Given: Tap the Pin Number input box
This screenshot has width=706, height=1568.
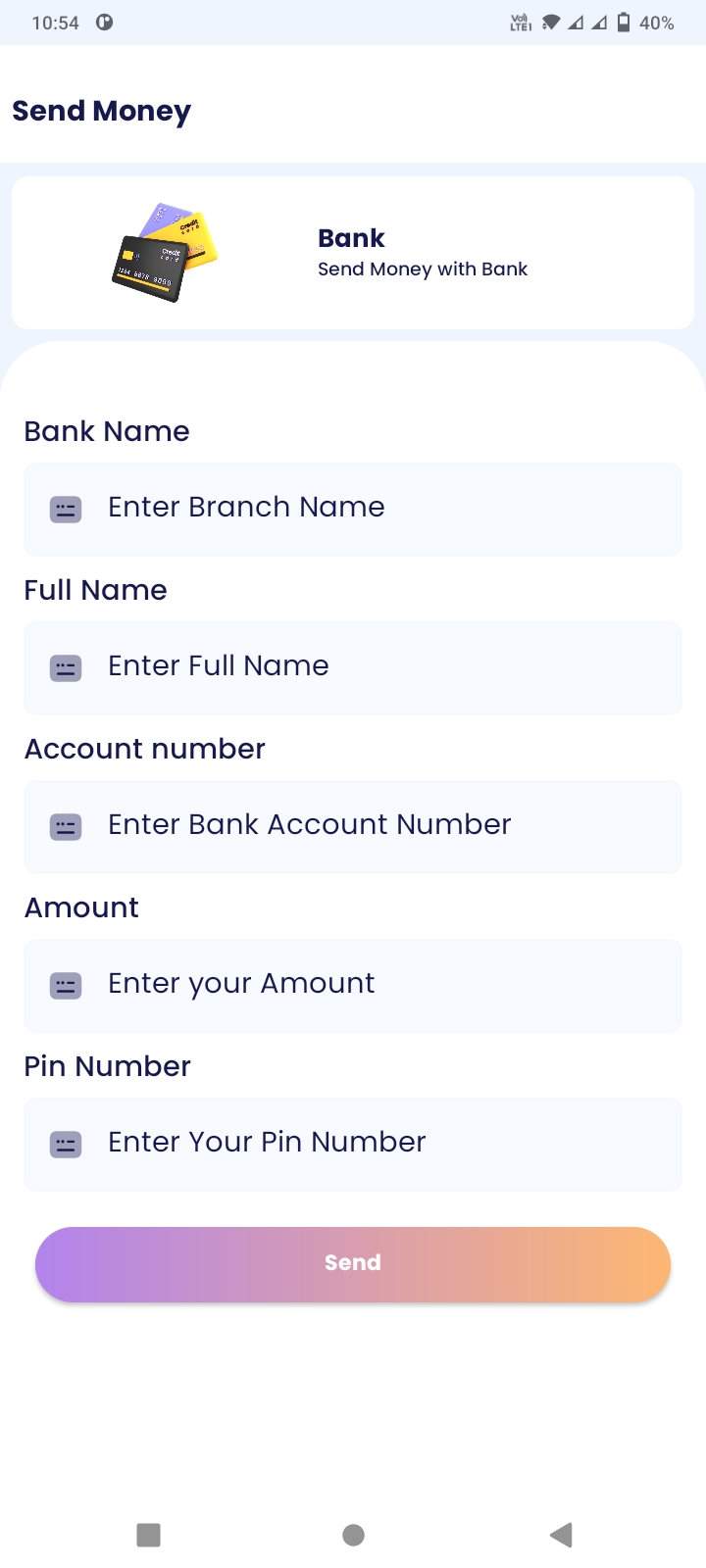Looking at the screenshot, I should pos(353,1144).
